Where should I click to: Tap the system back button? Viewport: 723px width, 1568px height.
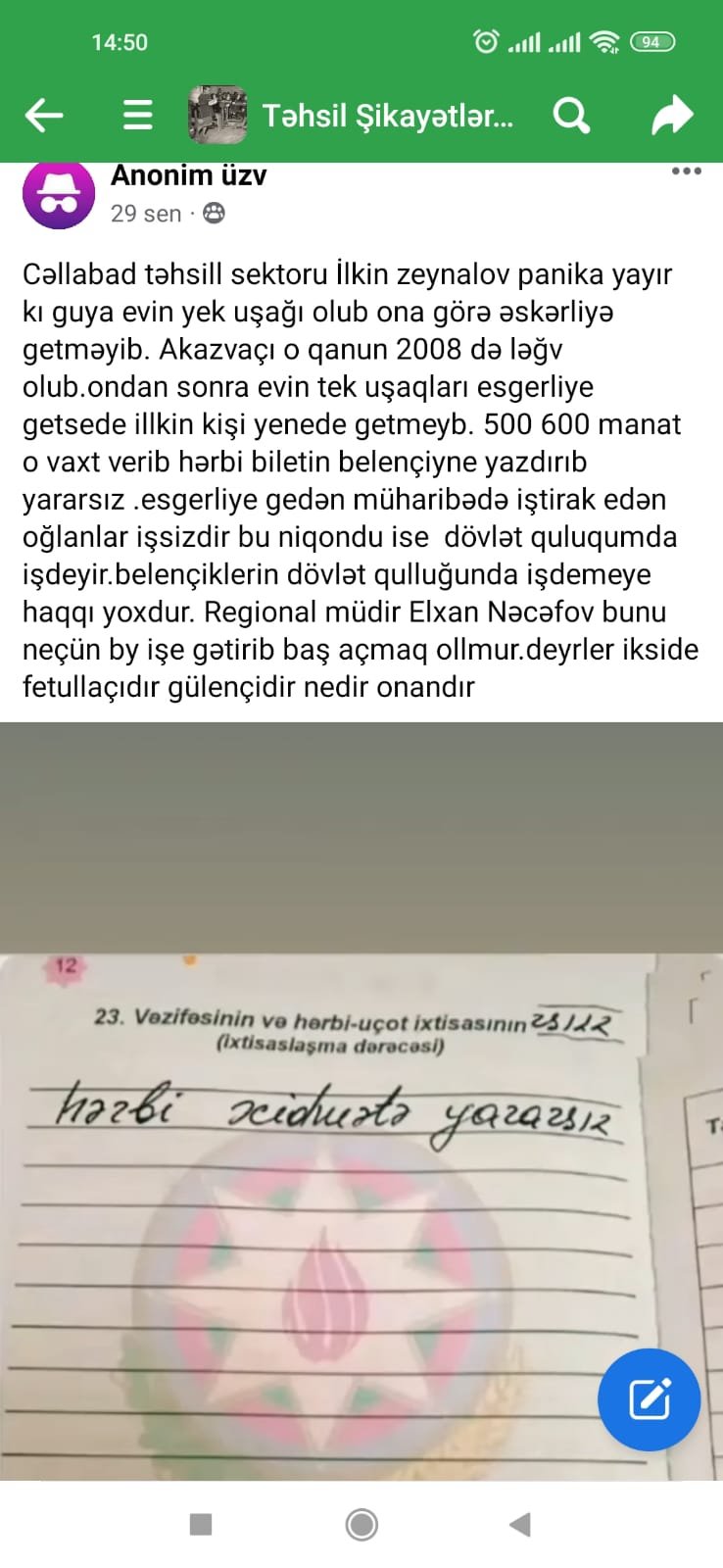click(x=520, y=1524)
